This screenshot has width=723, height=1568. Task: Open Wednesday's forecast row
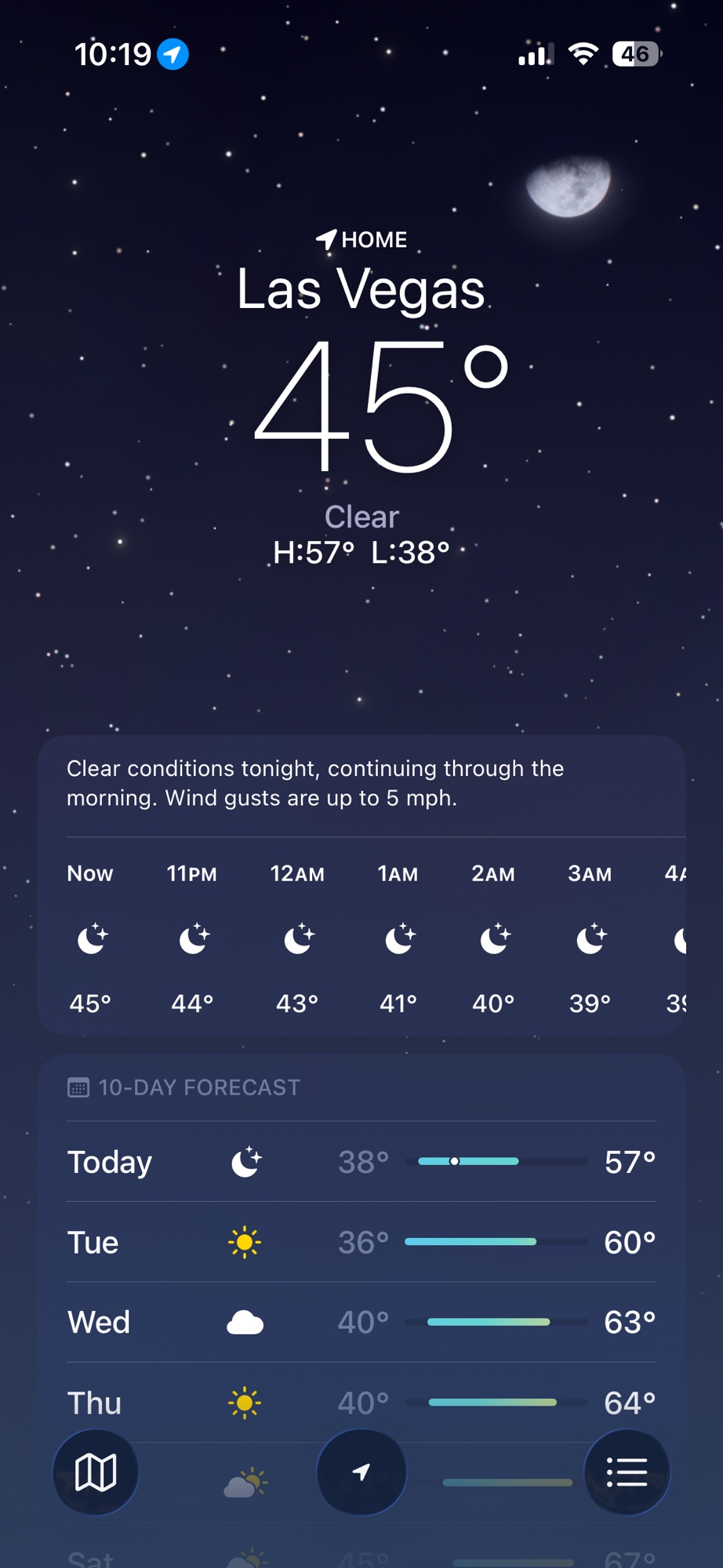(x=361, y=1323)
